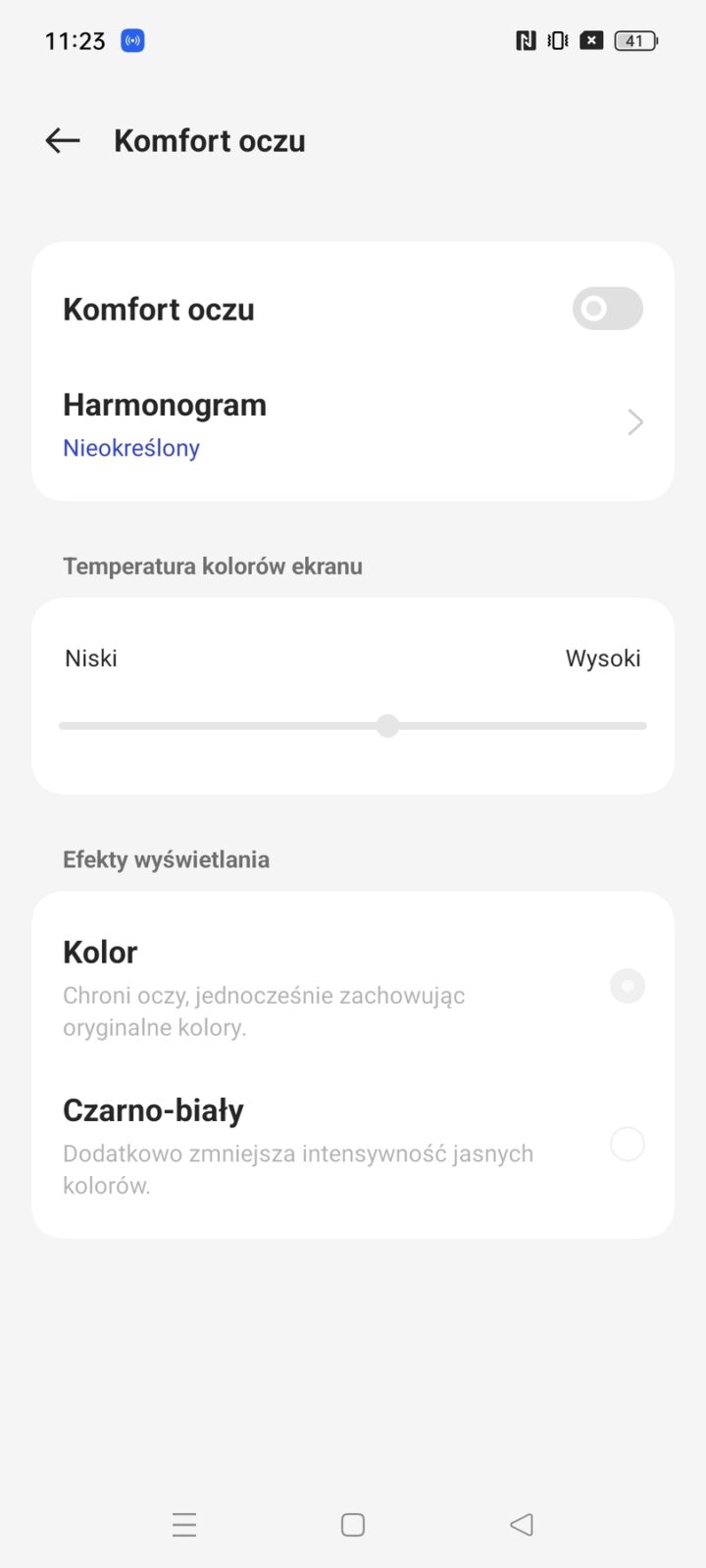Screen dimensions: 706x1568
Task: Tap the screen color temperature slider
Action: [x=388, y=726]
